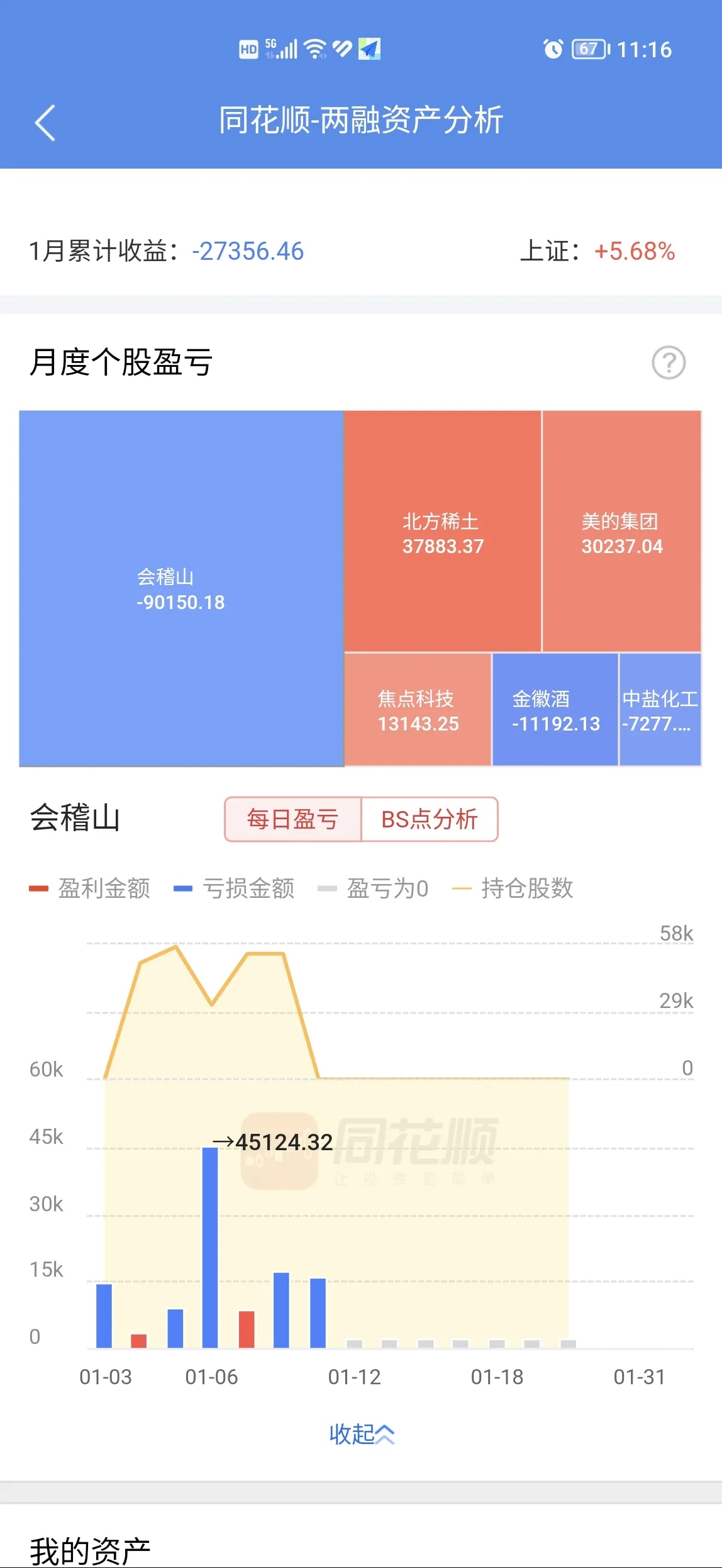Switch to the BS点分析 tab

430,819
